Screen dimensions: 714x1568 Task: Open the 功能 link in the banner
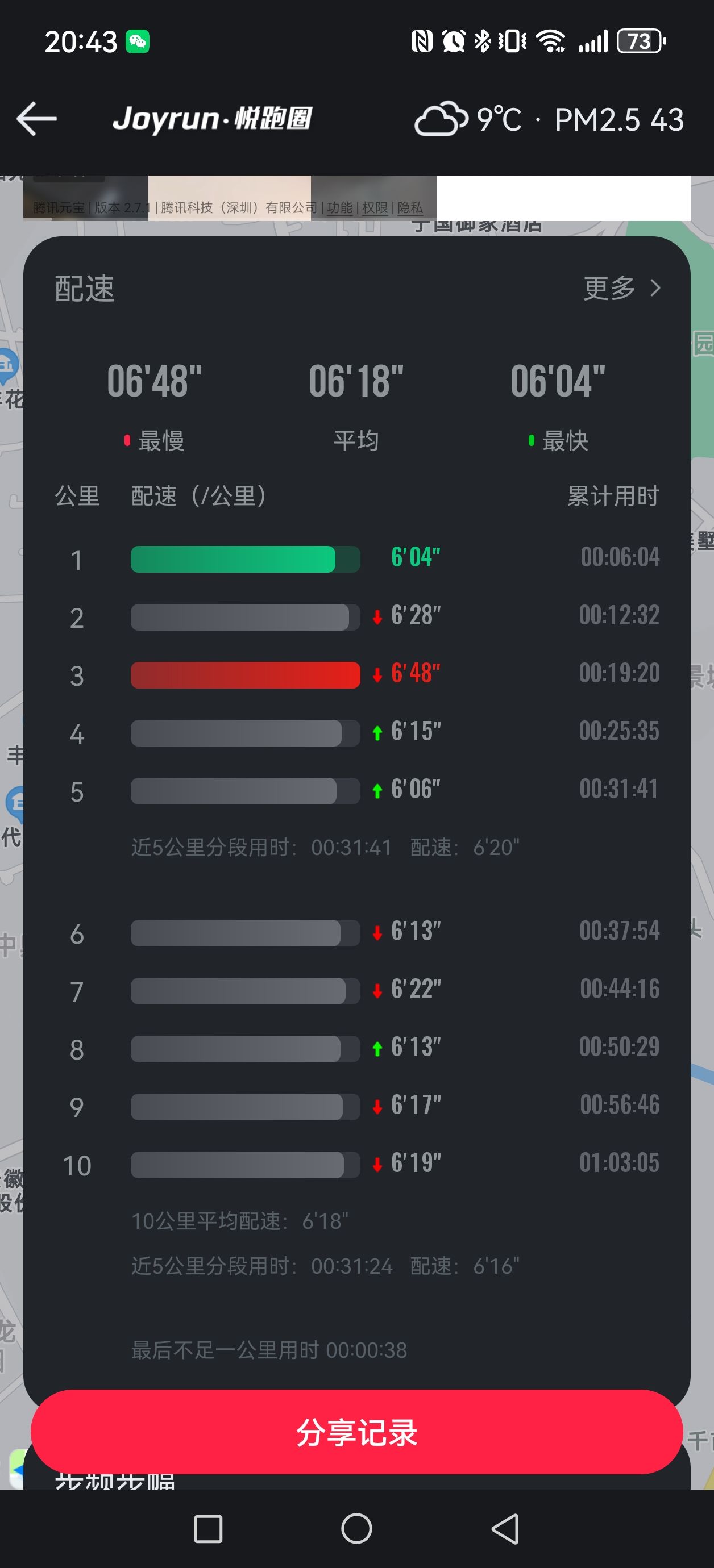tap(340, 208)
